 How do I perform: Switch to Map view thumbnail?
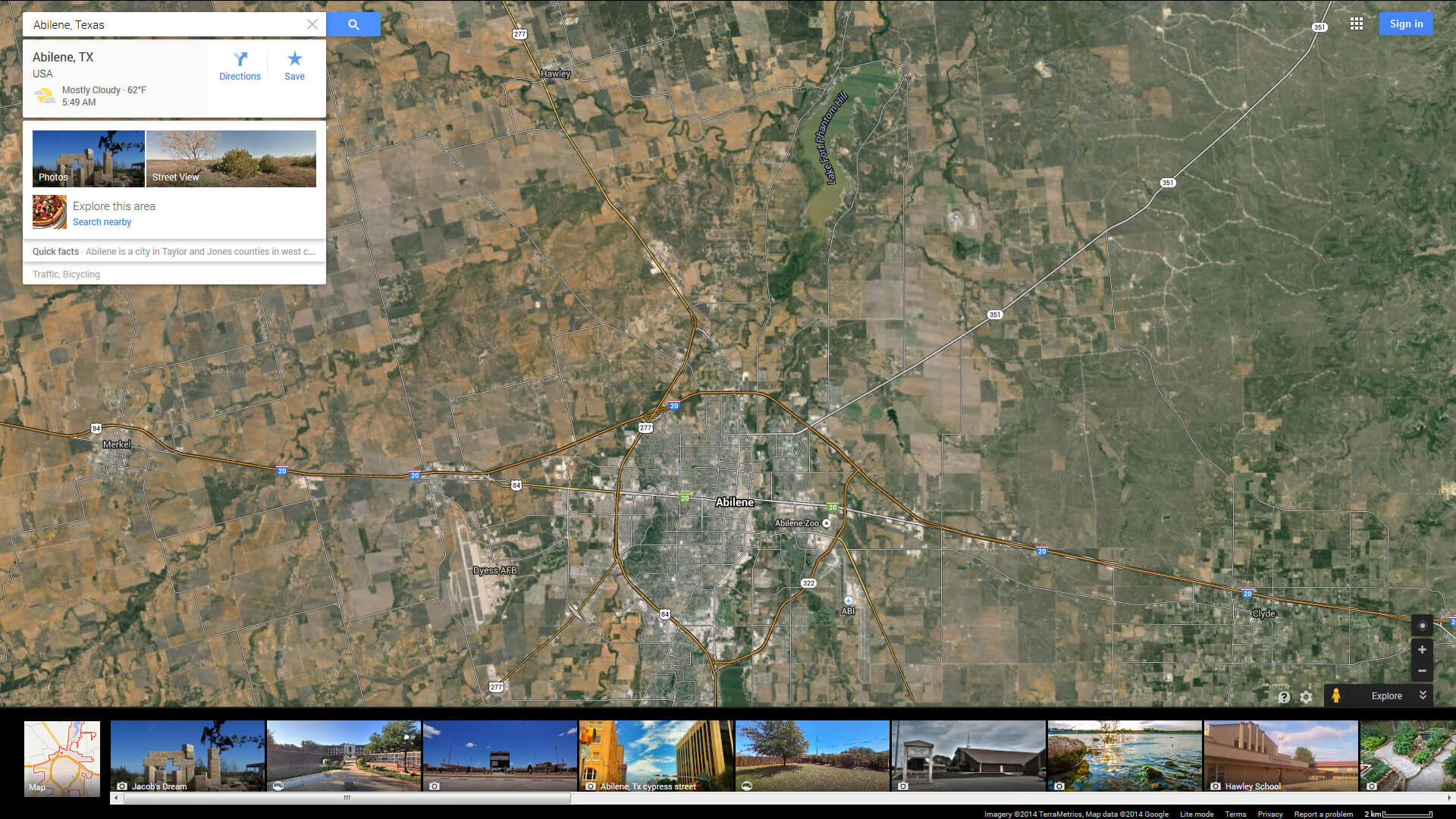click(62, 758)
